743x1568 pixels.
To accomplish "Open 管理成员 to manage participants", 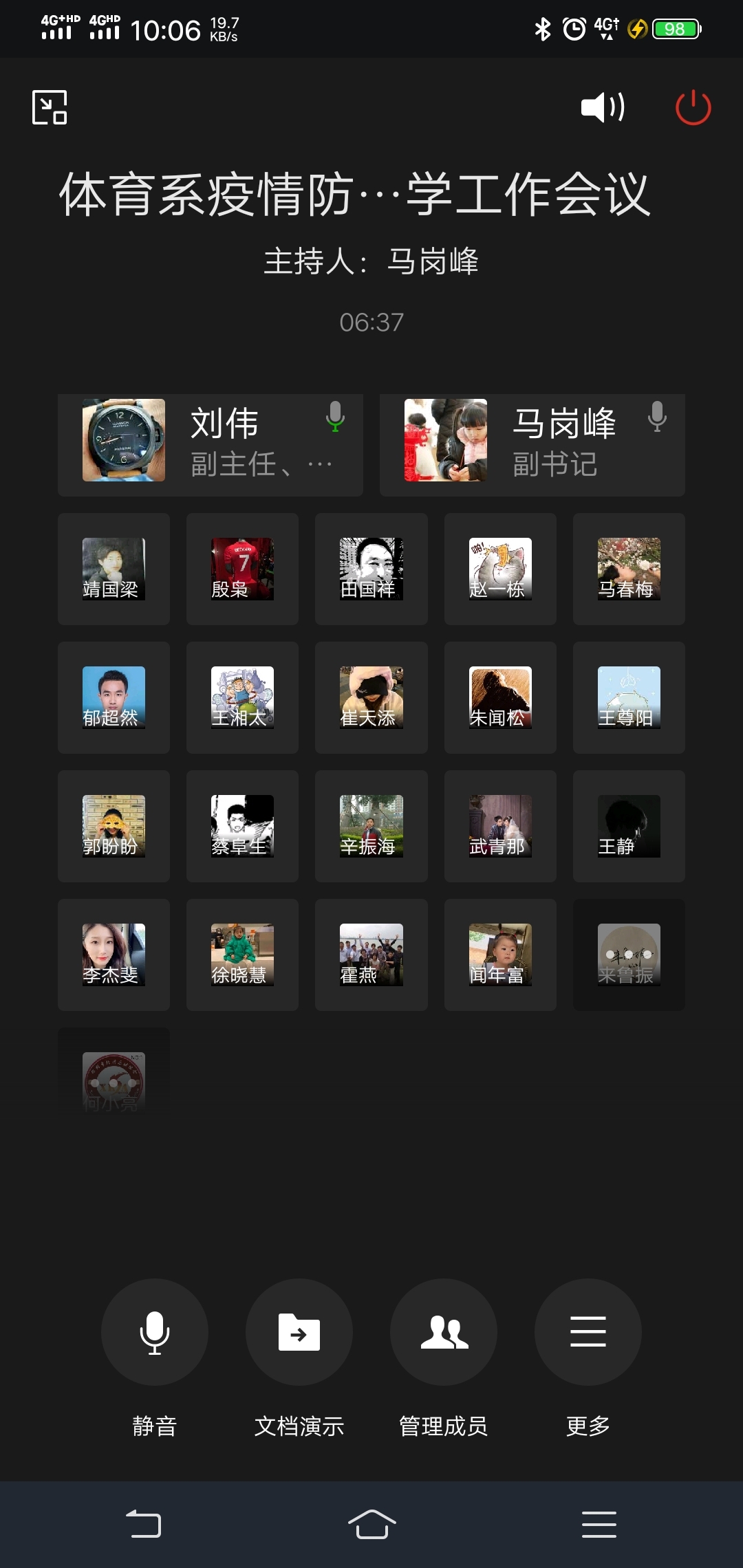I will (444, 1332).
